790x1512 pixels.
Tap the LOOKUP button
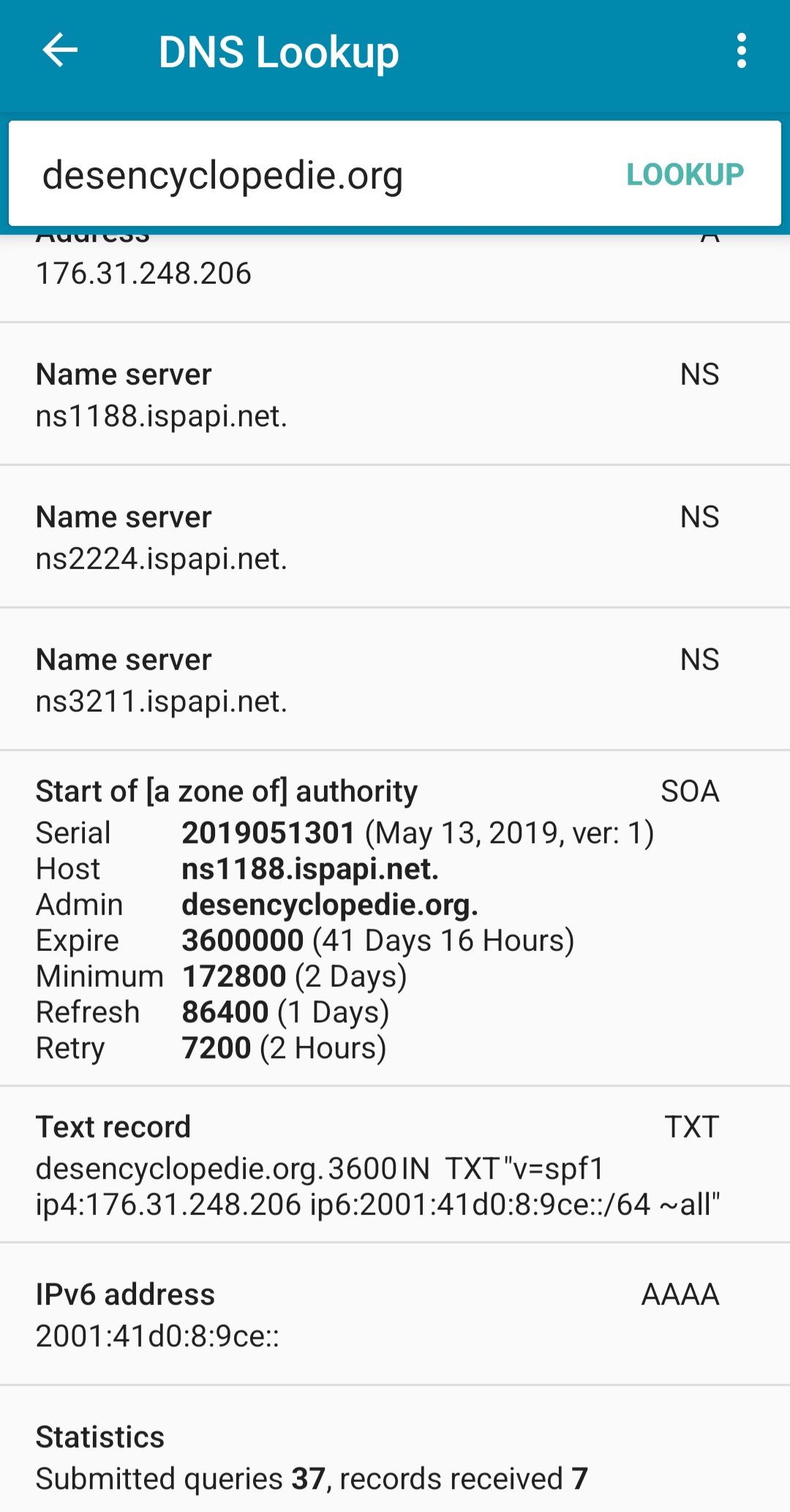685,175
